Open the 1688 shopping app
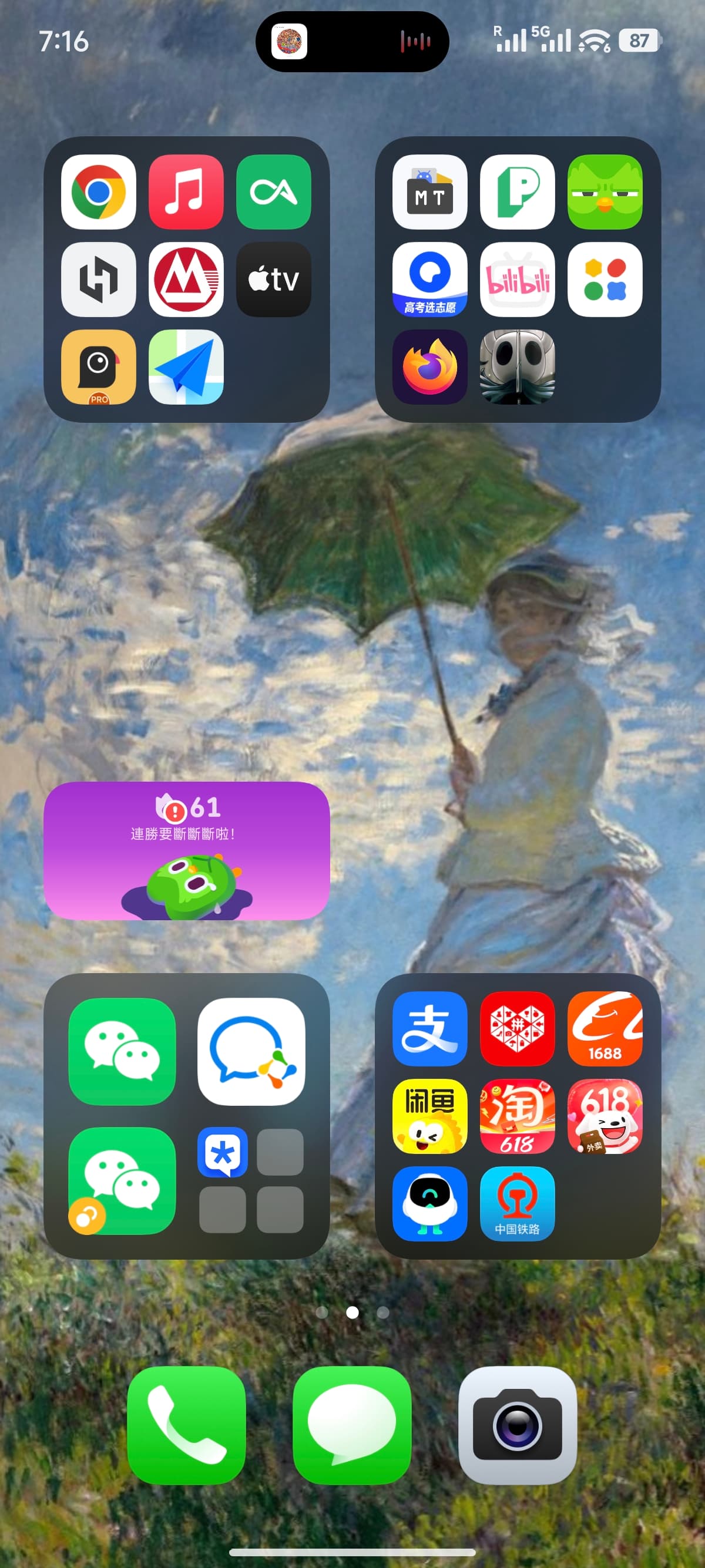The width and height of the screenshot is (705, 1568). click(x=605, y=1029)
